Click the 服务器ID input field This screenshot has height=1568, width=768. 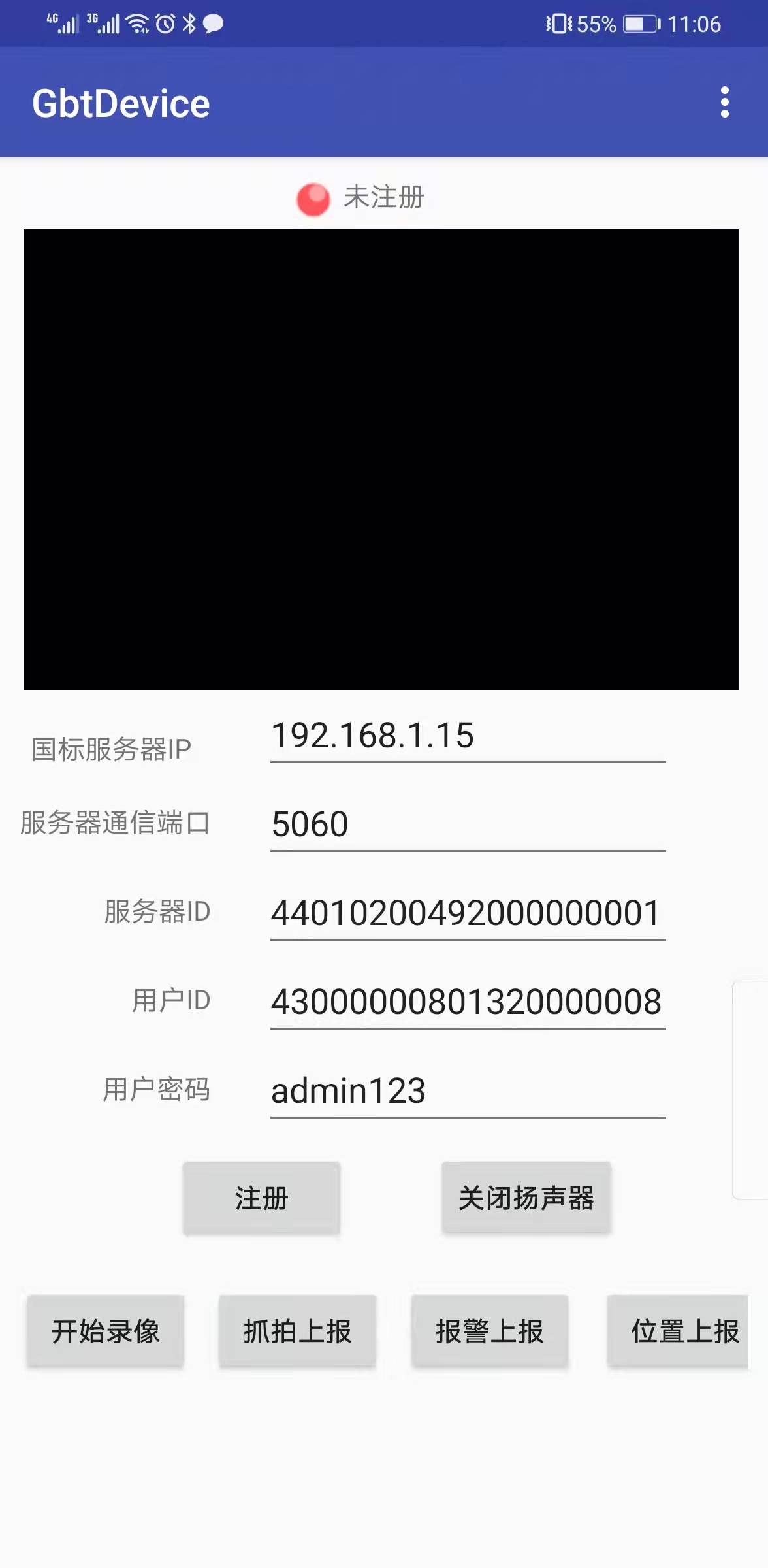coord(467,913)
